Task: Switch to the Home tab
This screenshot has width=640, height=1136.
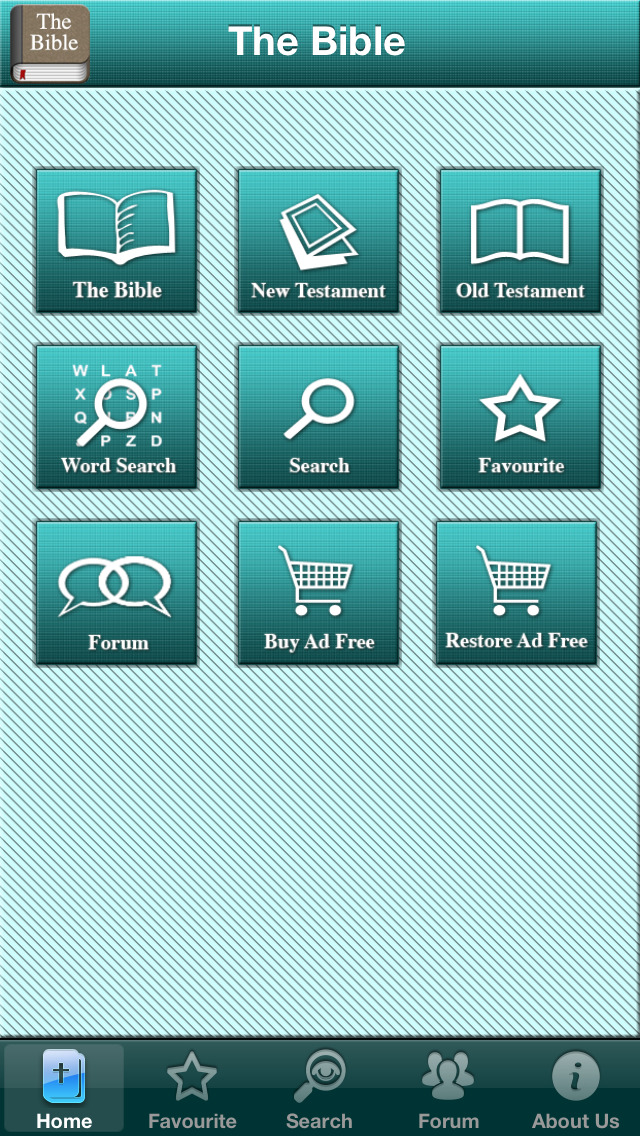Action: (64, 1089)
